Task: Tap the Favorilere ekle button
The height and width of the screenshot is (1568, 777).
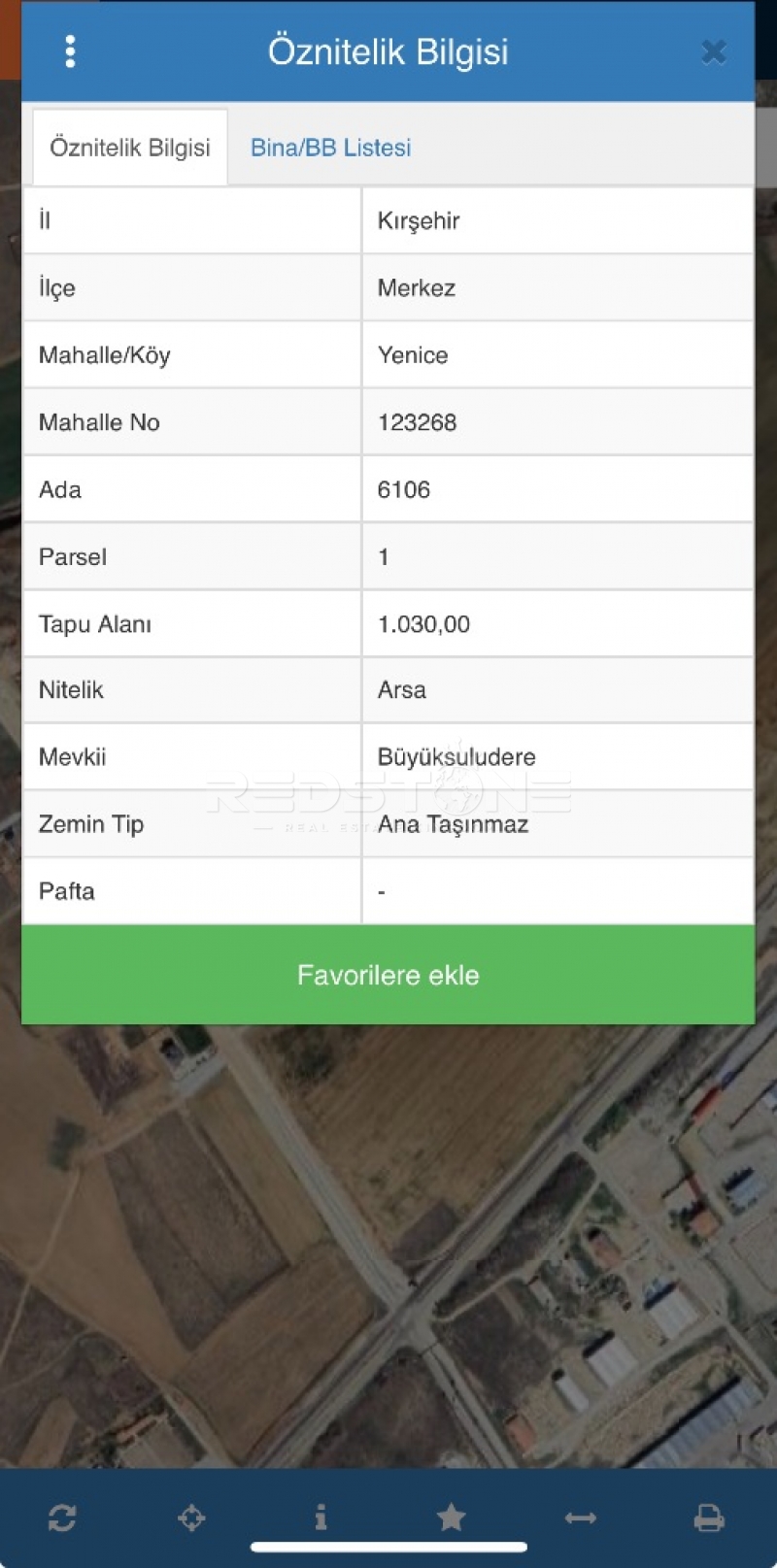Action: click(x=388, y=975)
